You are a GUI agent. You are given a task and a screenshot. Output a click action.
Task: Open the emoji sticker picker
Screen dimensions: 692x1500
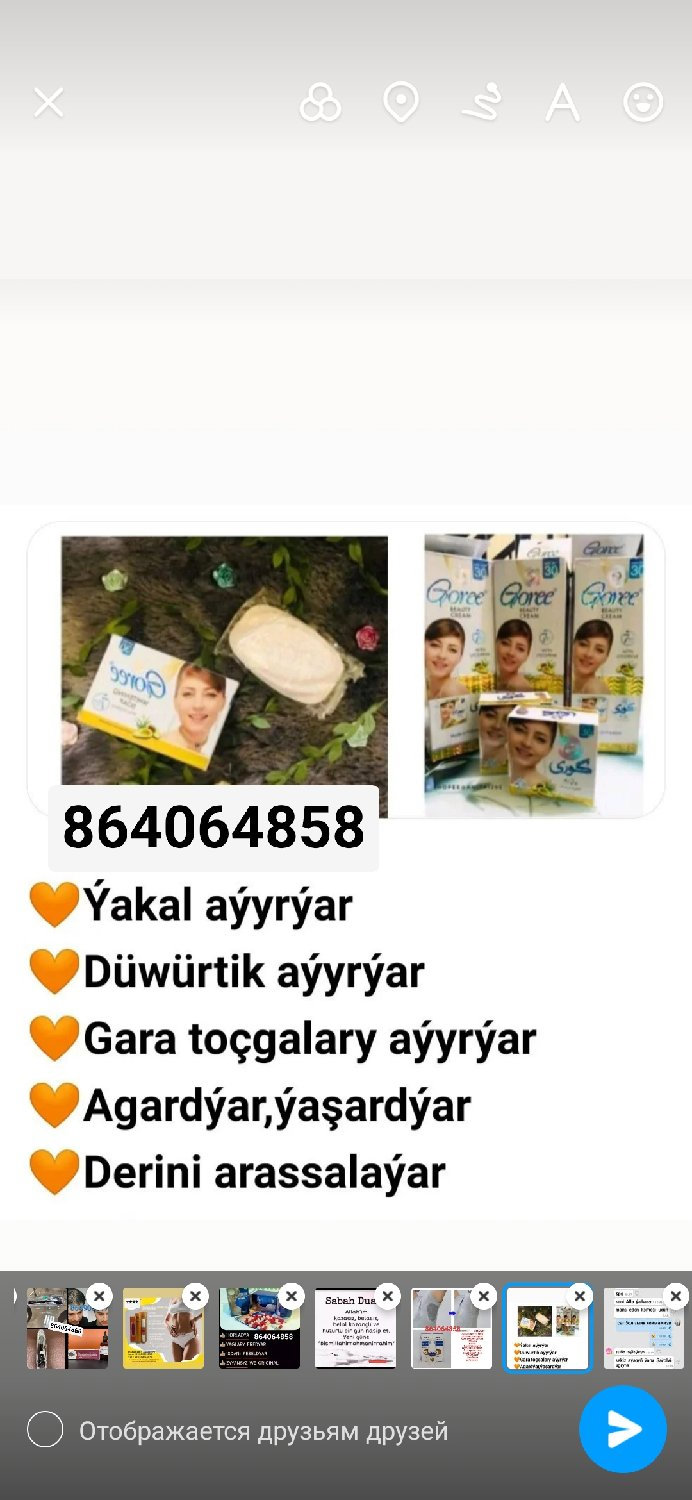tap(643, 103)
